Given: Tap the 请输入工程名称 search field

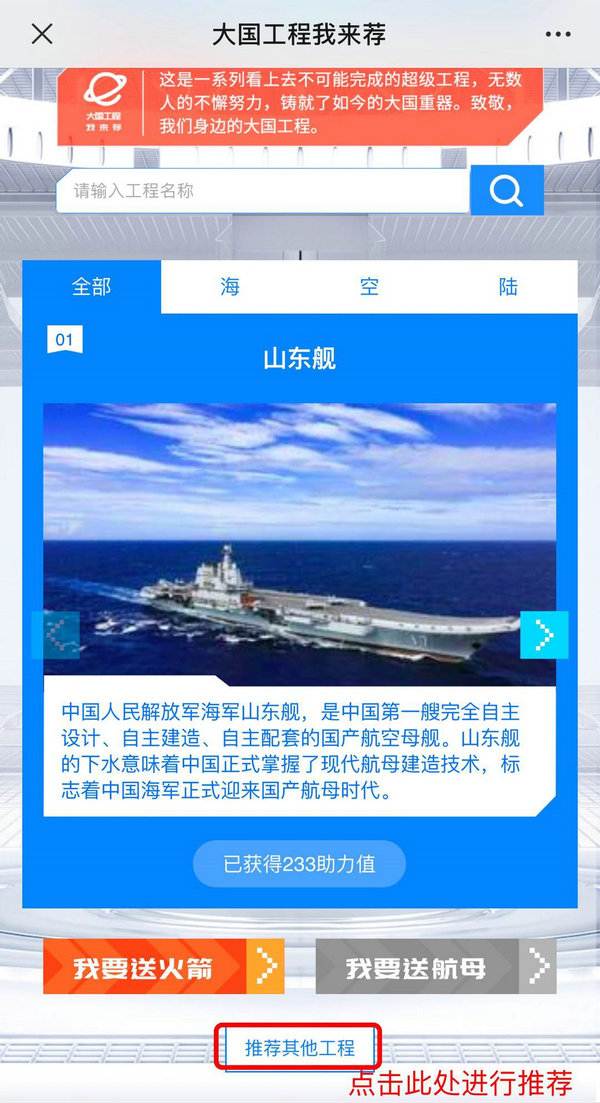Looking at the screenshot, I should point(262,190).
